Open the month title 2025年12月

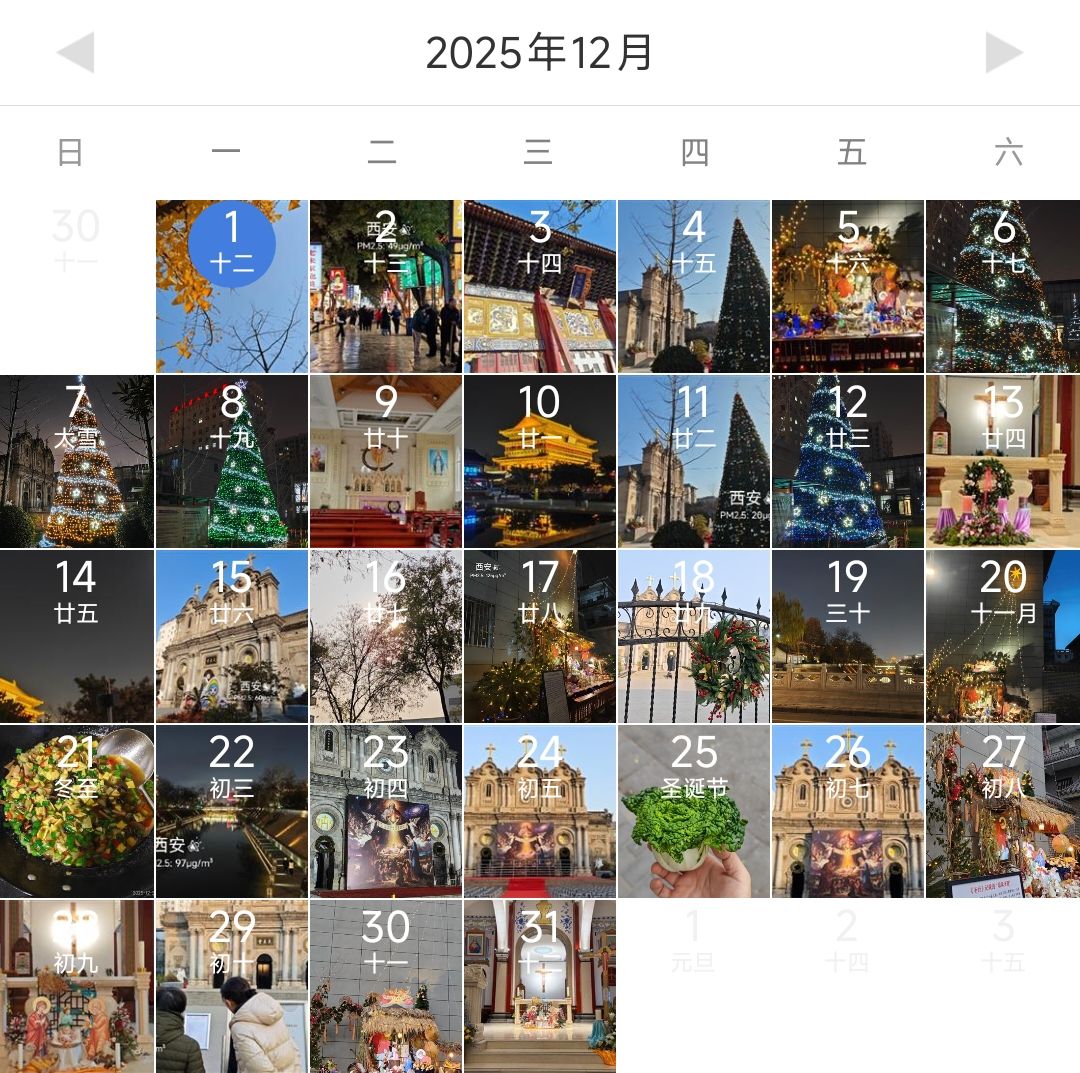pos(539,52)
